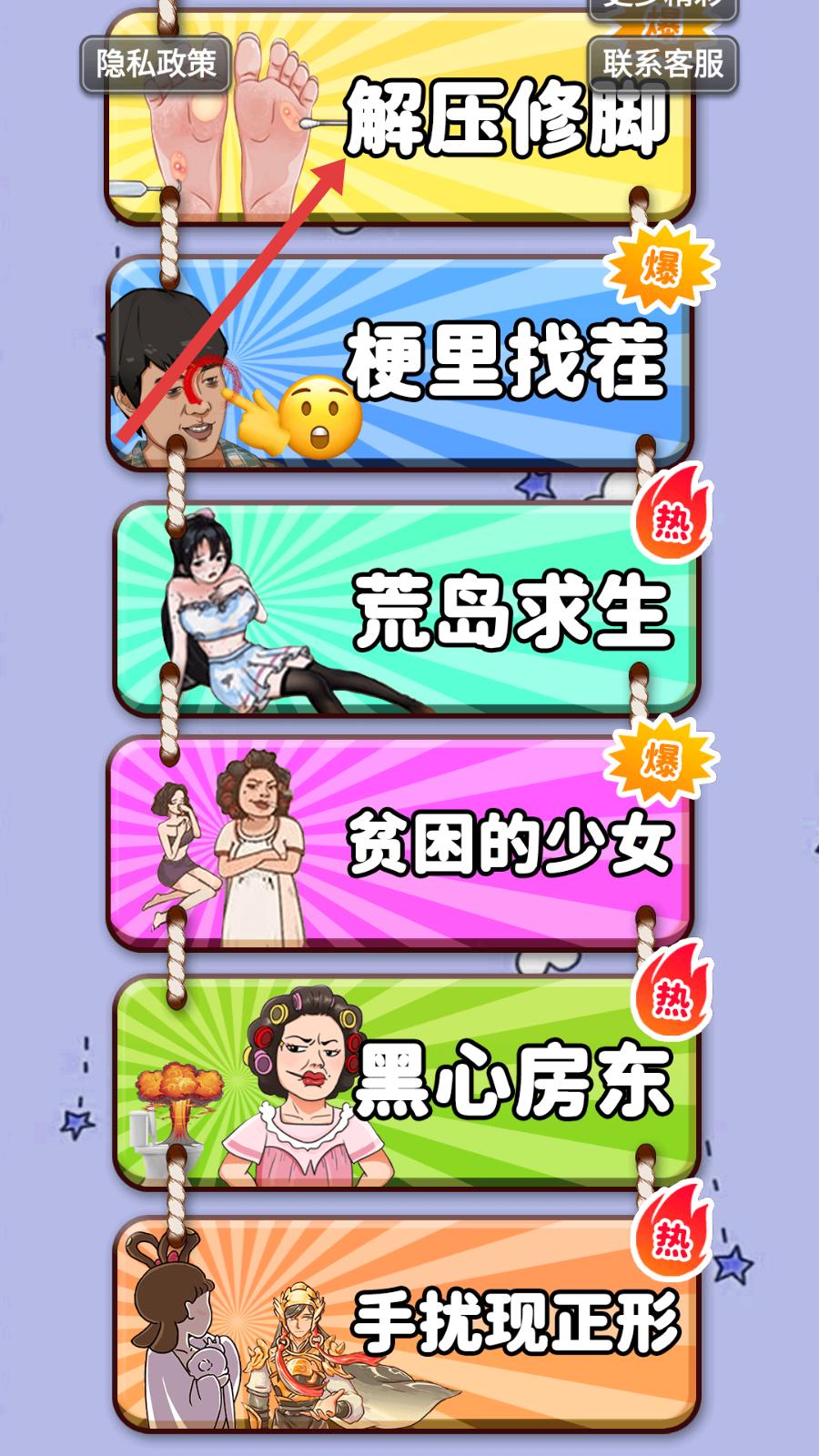Start the 贫困的少女 game
Viewport: 819px width, 1456px height.
(x=400, y=844)
